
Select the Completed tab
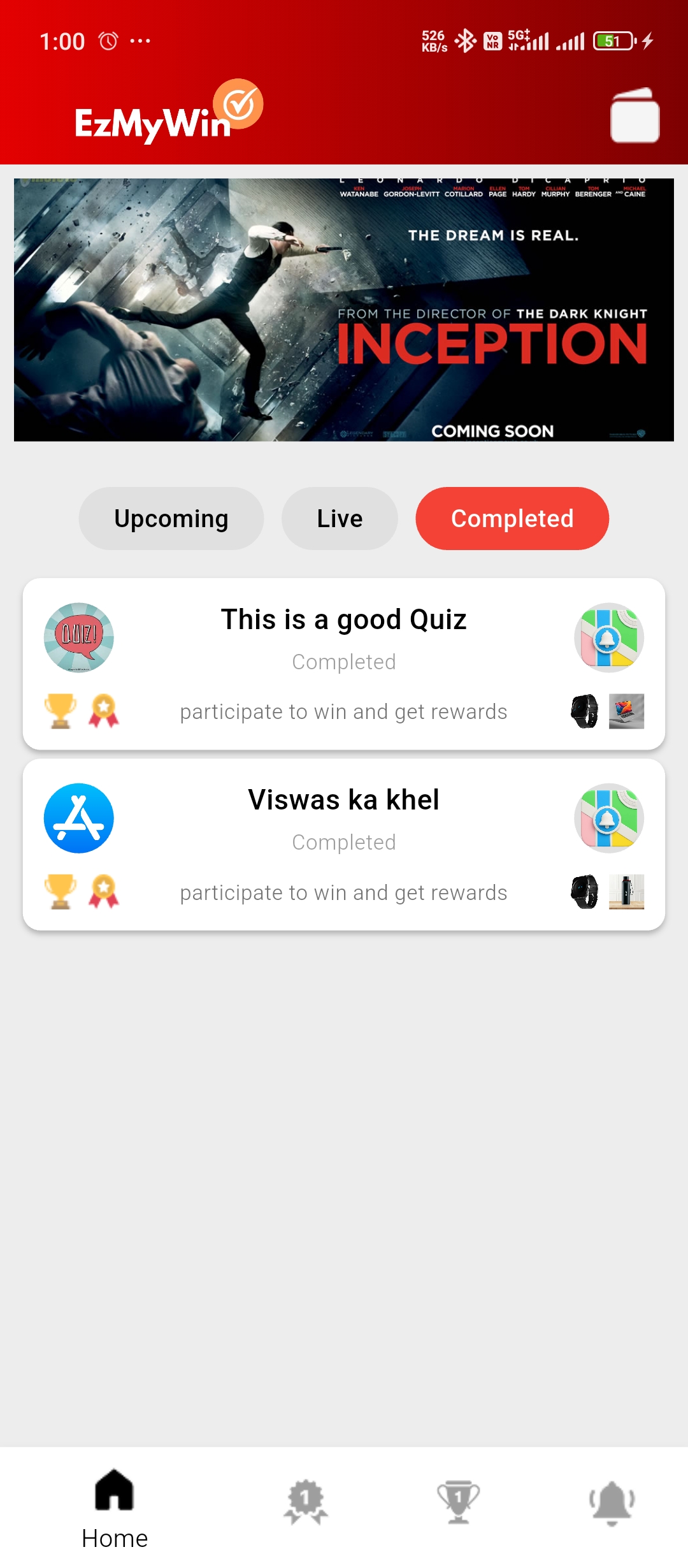tap(512, 519)
